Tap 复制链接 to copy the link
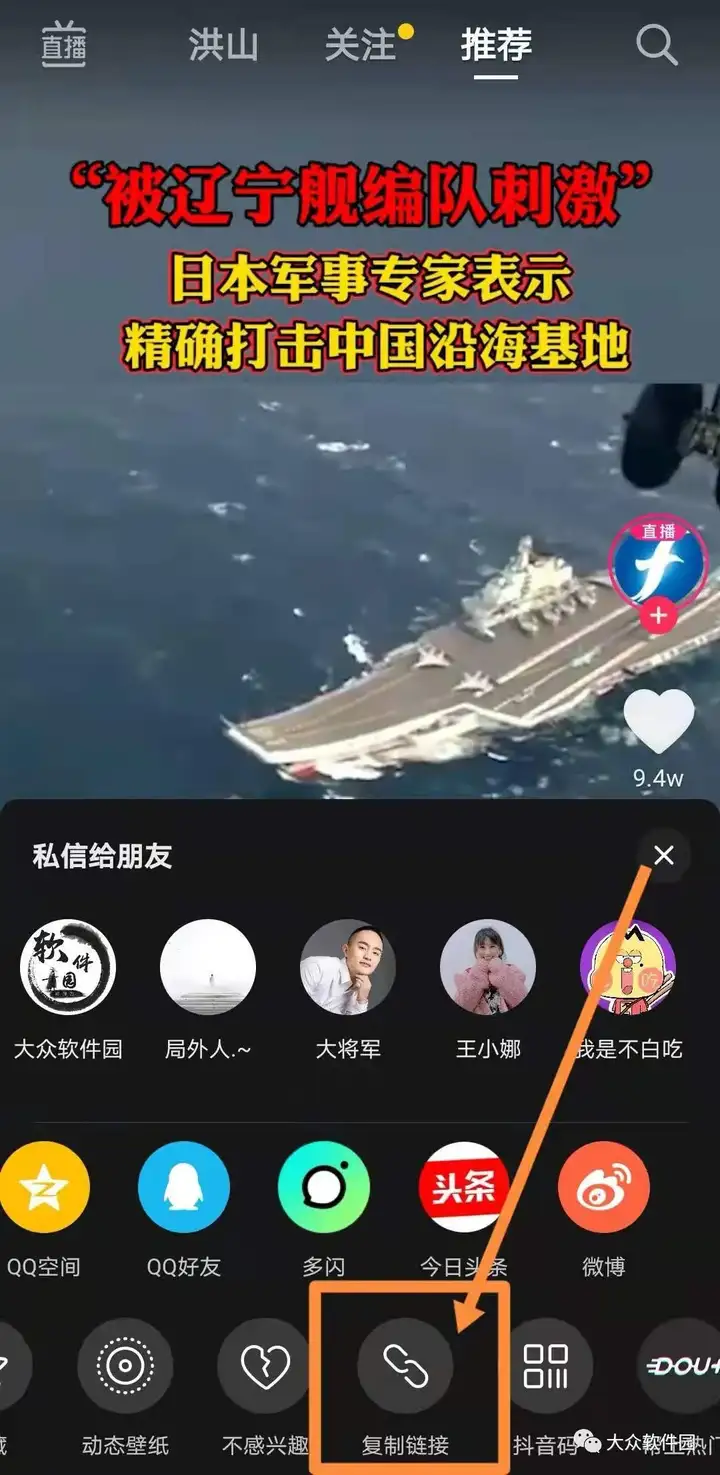720x1475 pixels. (405, 1366)
